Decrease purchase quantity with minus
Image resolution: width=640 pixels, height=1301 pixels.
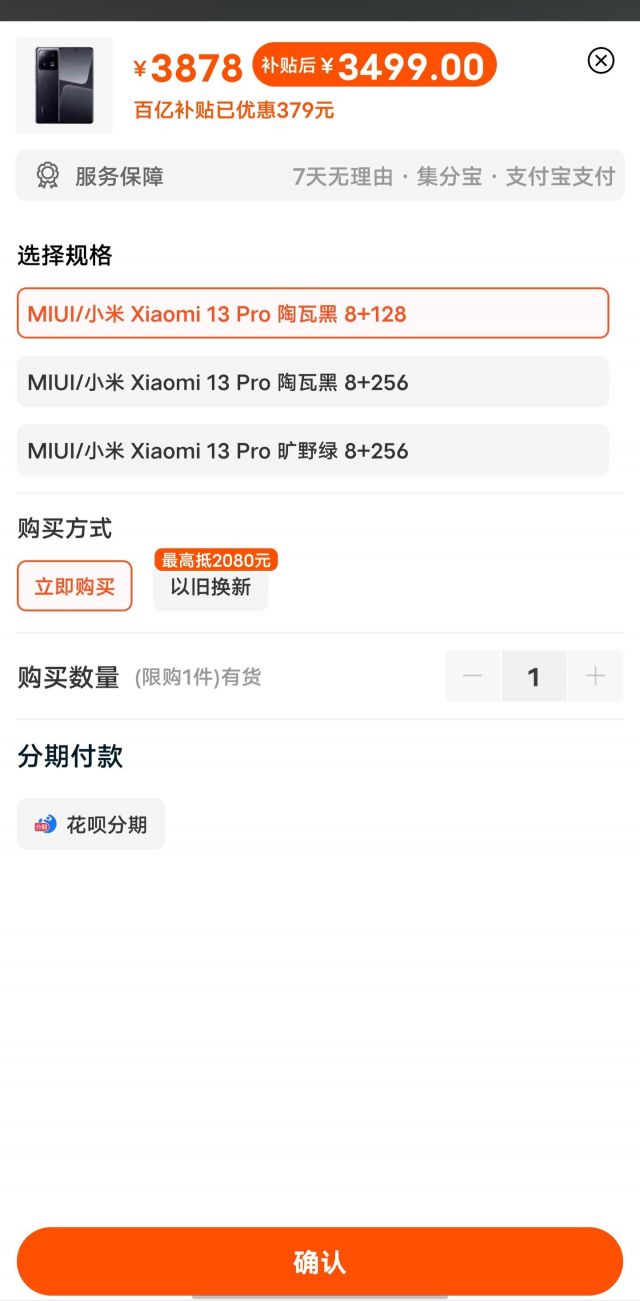(x=473, y=676)
